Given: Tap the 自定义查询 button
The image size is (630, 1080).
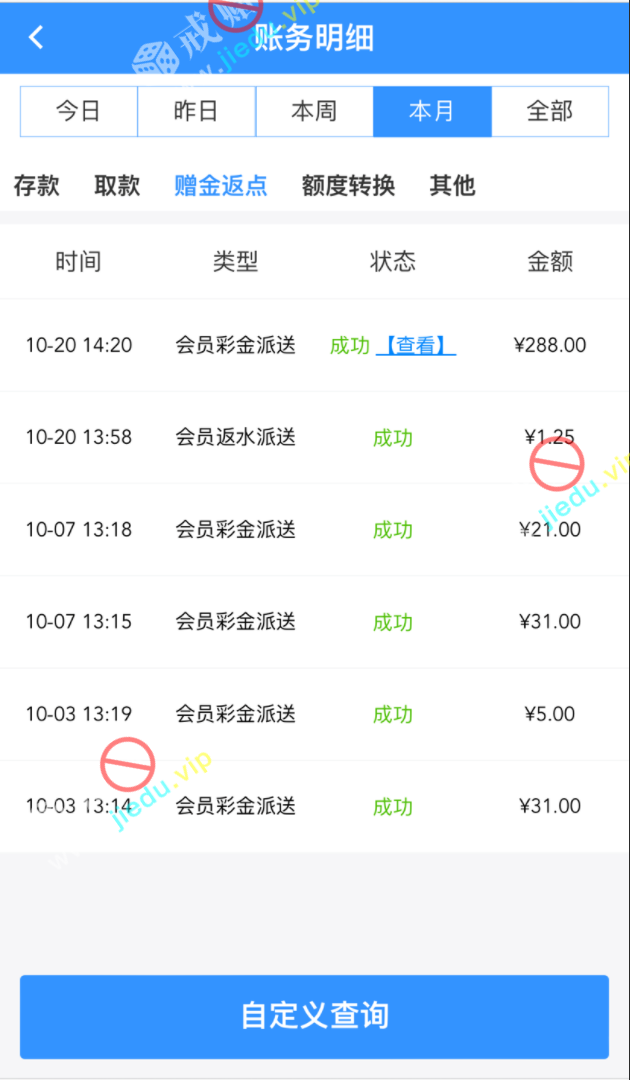Looking at the screenshot, I should click(314, 1016).
